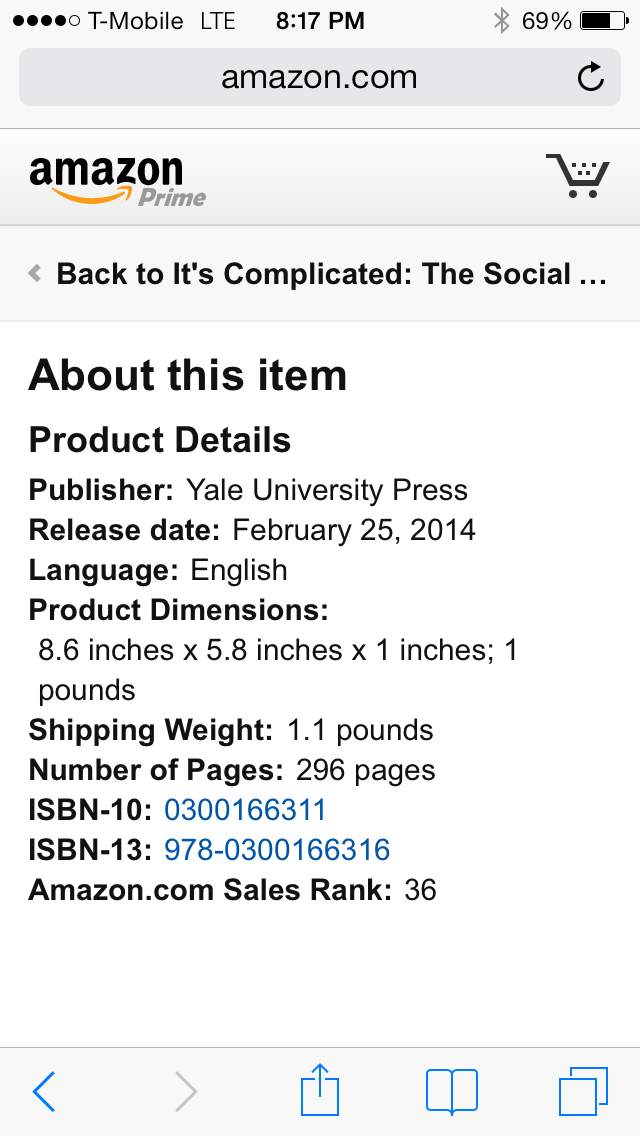Open ISBN-10 link 0300166311
This screenshot has height=1136, width=640.
[x=245, y=810]
